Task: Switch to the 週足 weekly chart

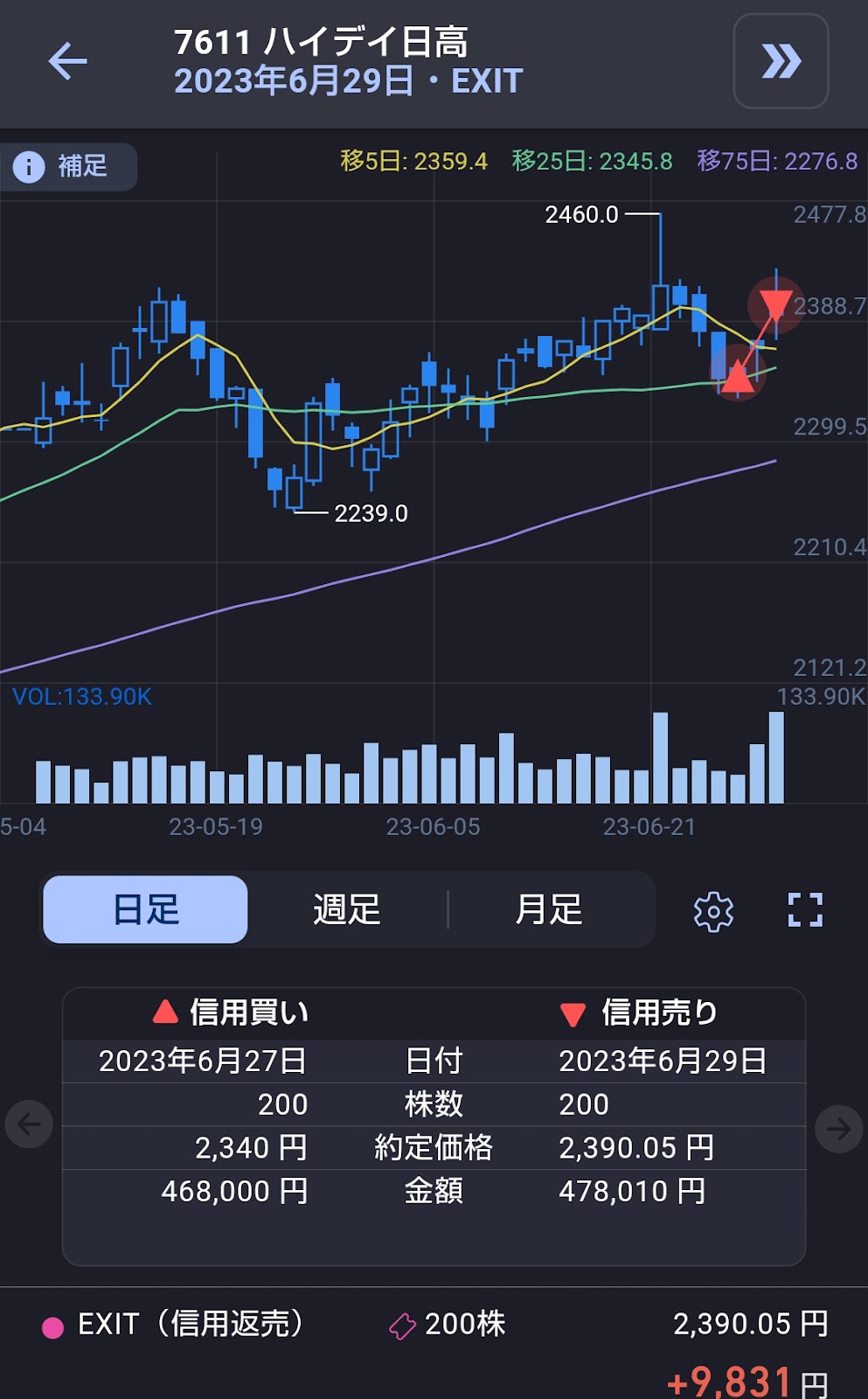Action: pyautogui.click(x=347, y=909)
